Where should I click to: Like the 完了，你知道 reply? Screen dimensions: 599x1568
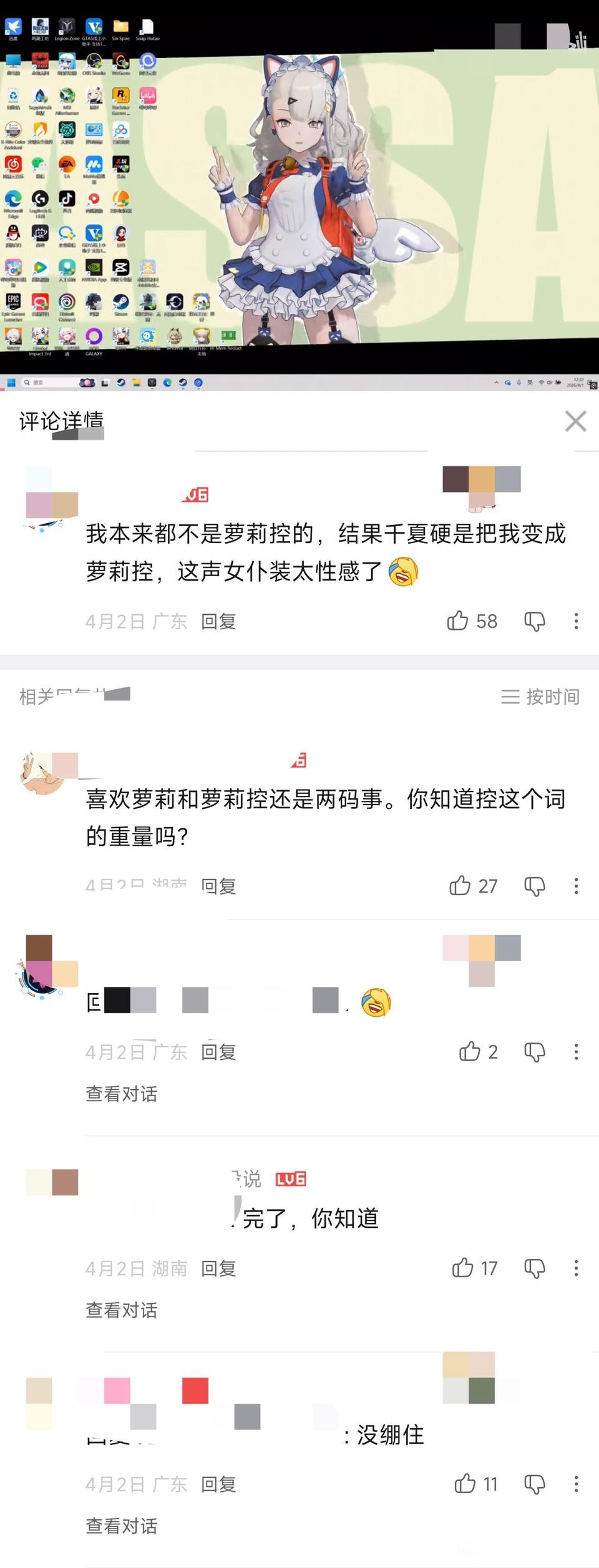462,1268
